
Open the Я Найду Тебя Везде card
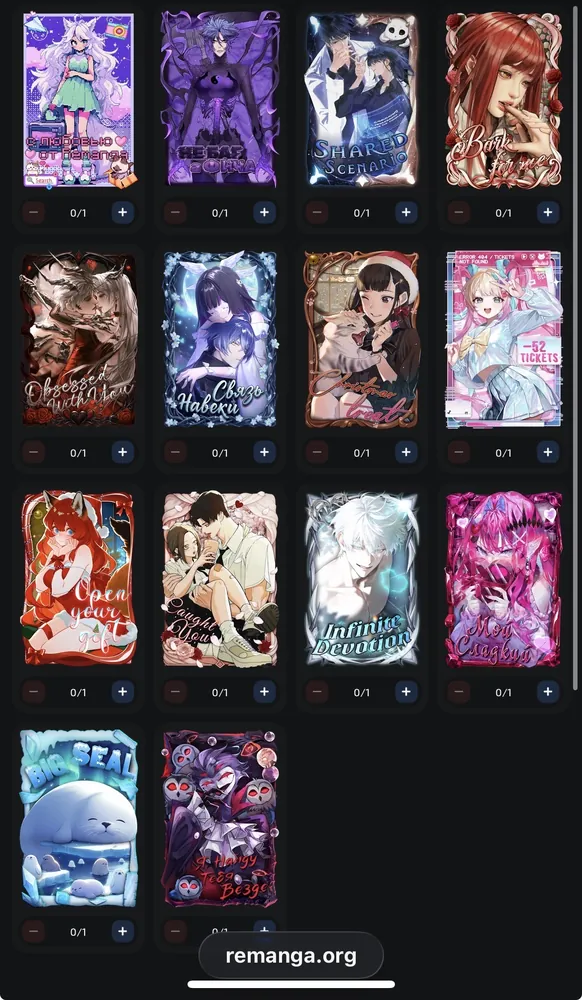click(220, 818)
